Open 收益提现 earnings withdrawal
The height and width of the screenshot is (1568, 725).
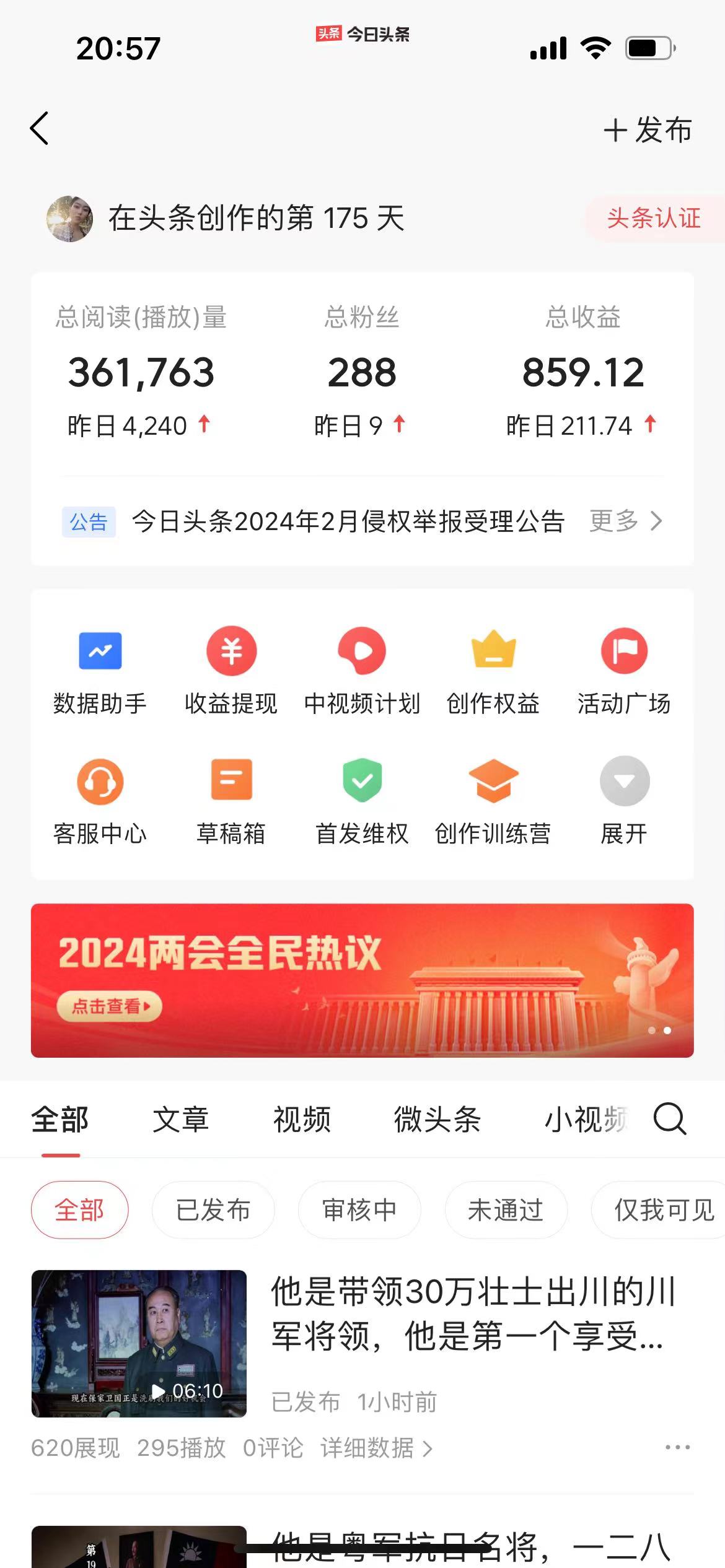coord(231,671)
